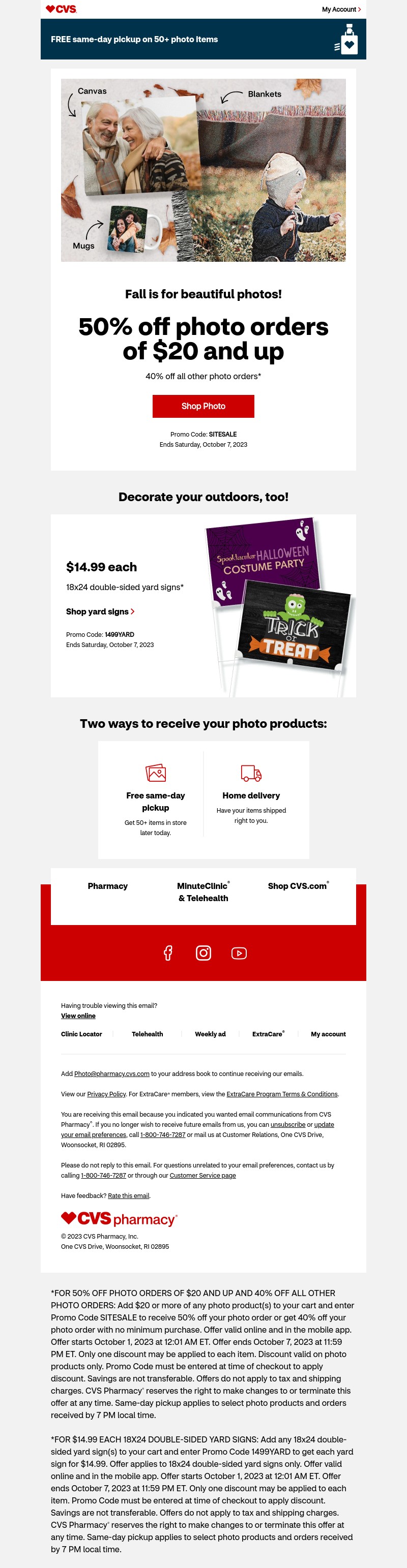Image resolution: width=407 pixels, height=1568 pixels.
Task: Visit Shop CVS.com
Action: click(298, 885)
